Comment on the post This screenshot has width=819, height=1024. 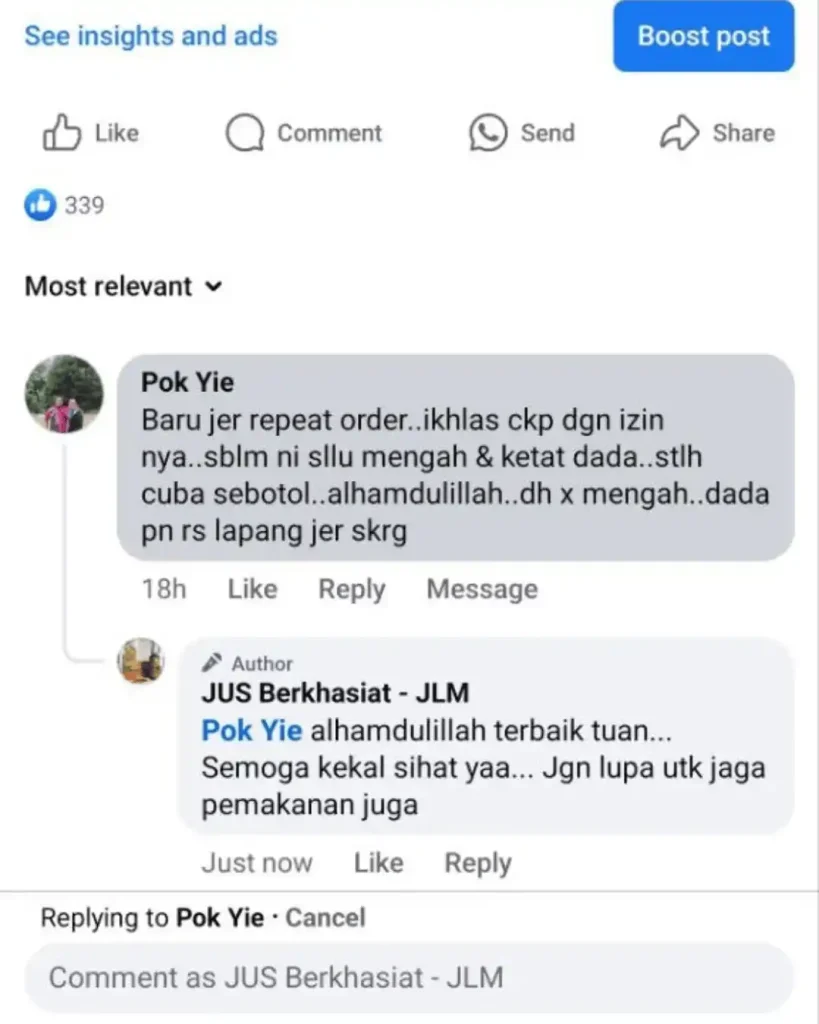click(x=304, y=133)
